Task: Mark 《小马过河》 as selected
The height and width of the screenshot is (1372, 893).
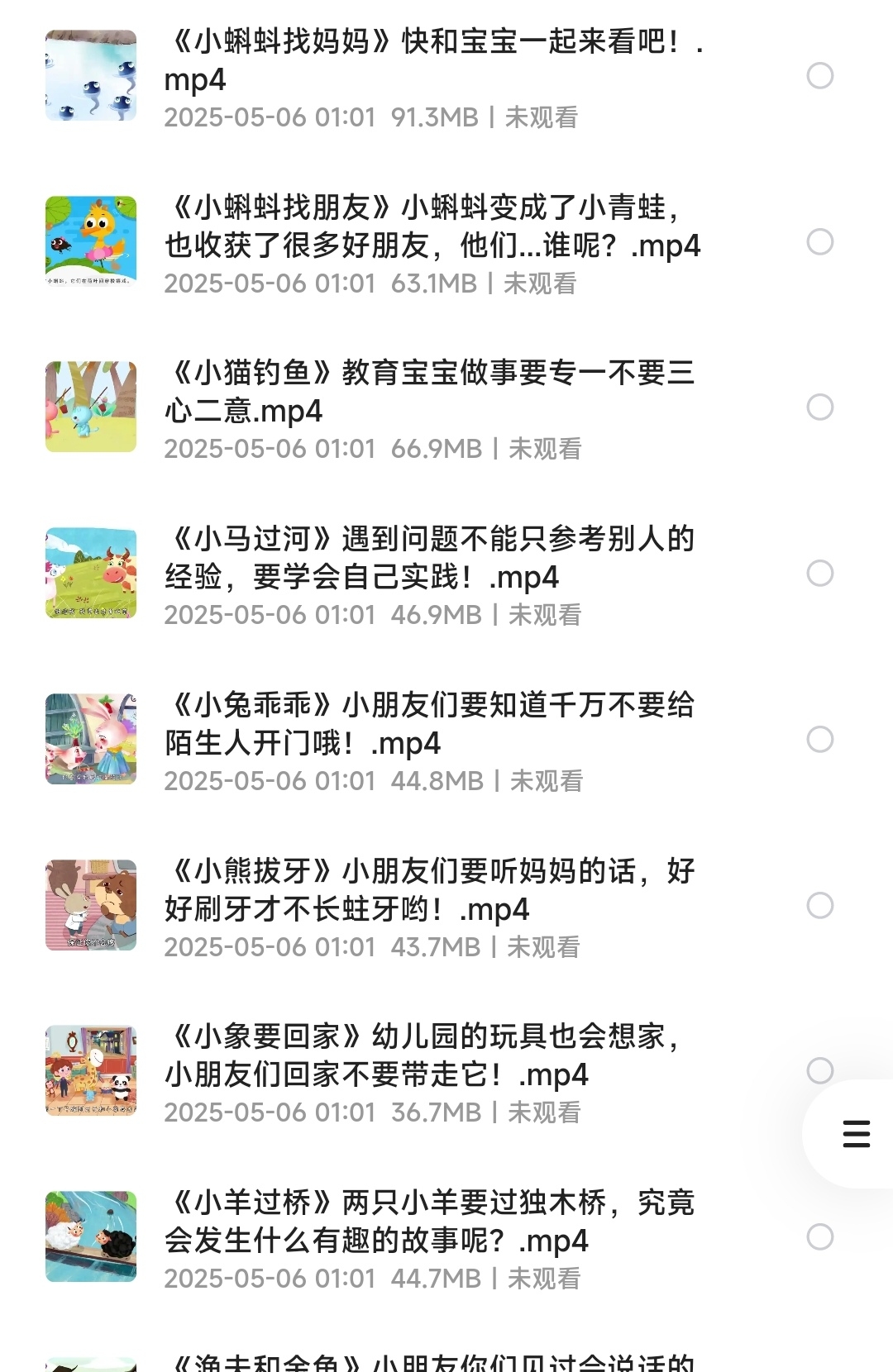Action: point(819,574)
